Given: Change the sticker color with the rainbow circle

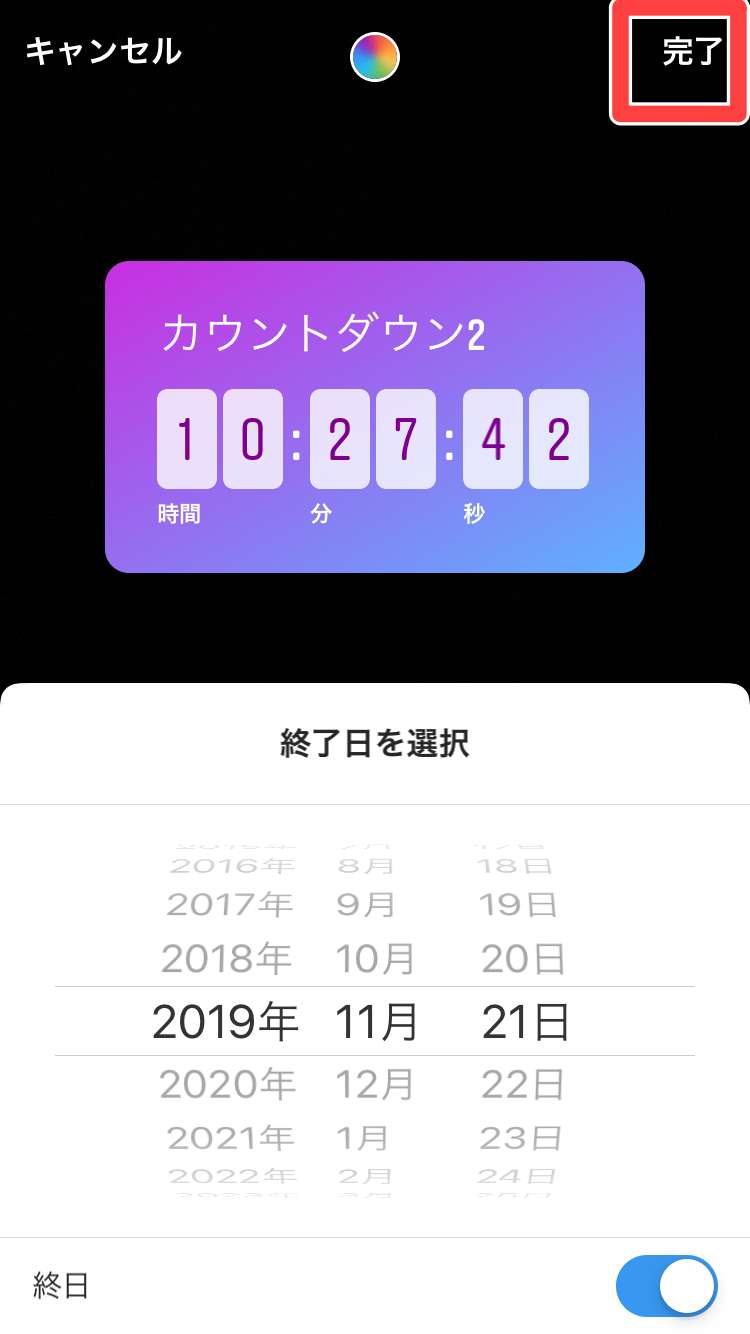Looking at the screenshot, I should click(375, 57).
